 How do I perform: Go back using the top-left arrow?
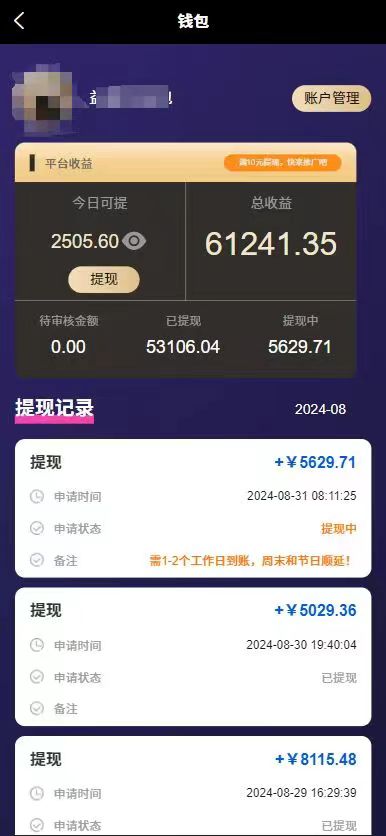19,21
